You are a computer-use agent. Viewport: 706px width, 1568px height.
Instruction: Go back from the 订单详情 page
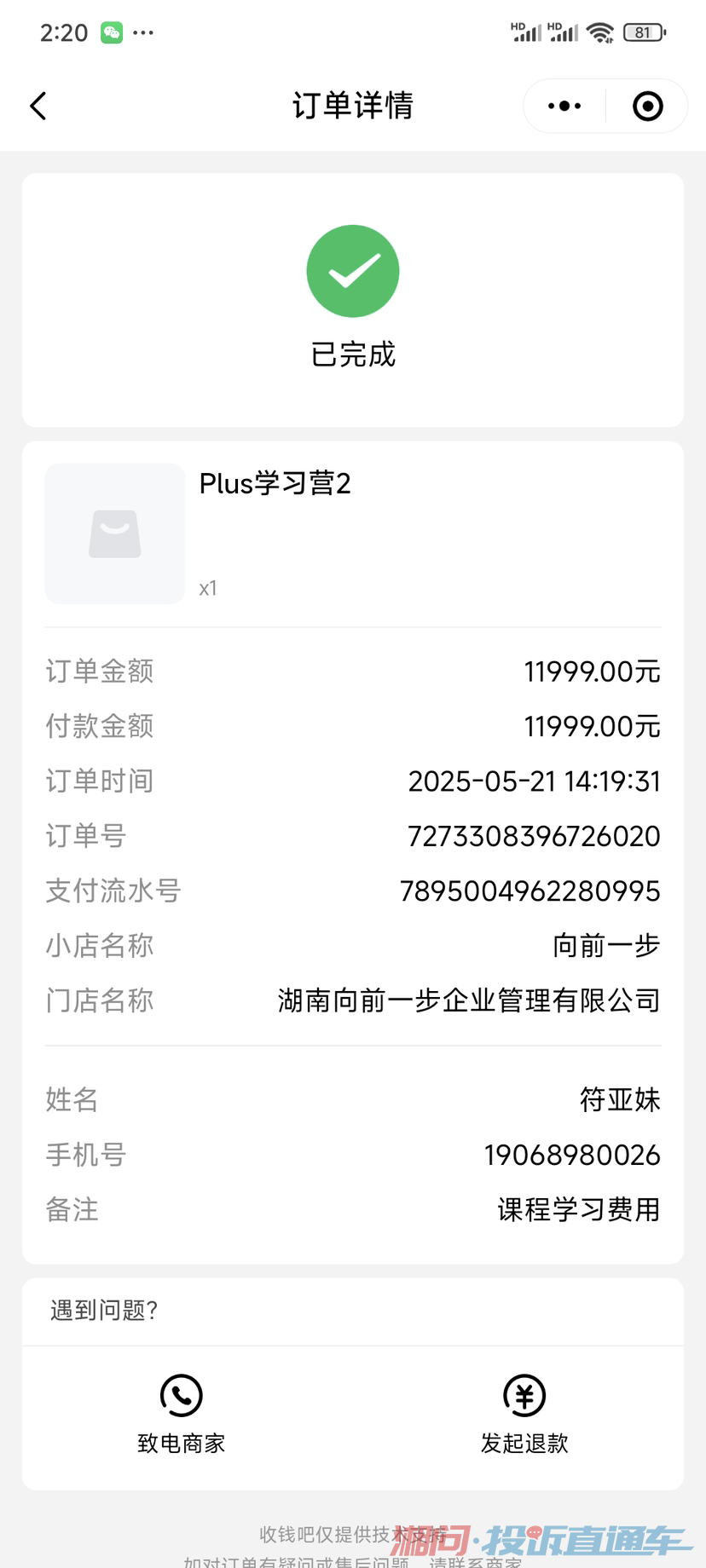coord(38,107)
